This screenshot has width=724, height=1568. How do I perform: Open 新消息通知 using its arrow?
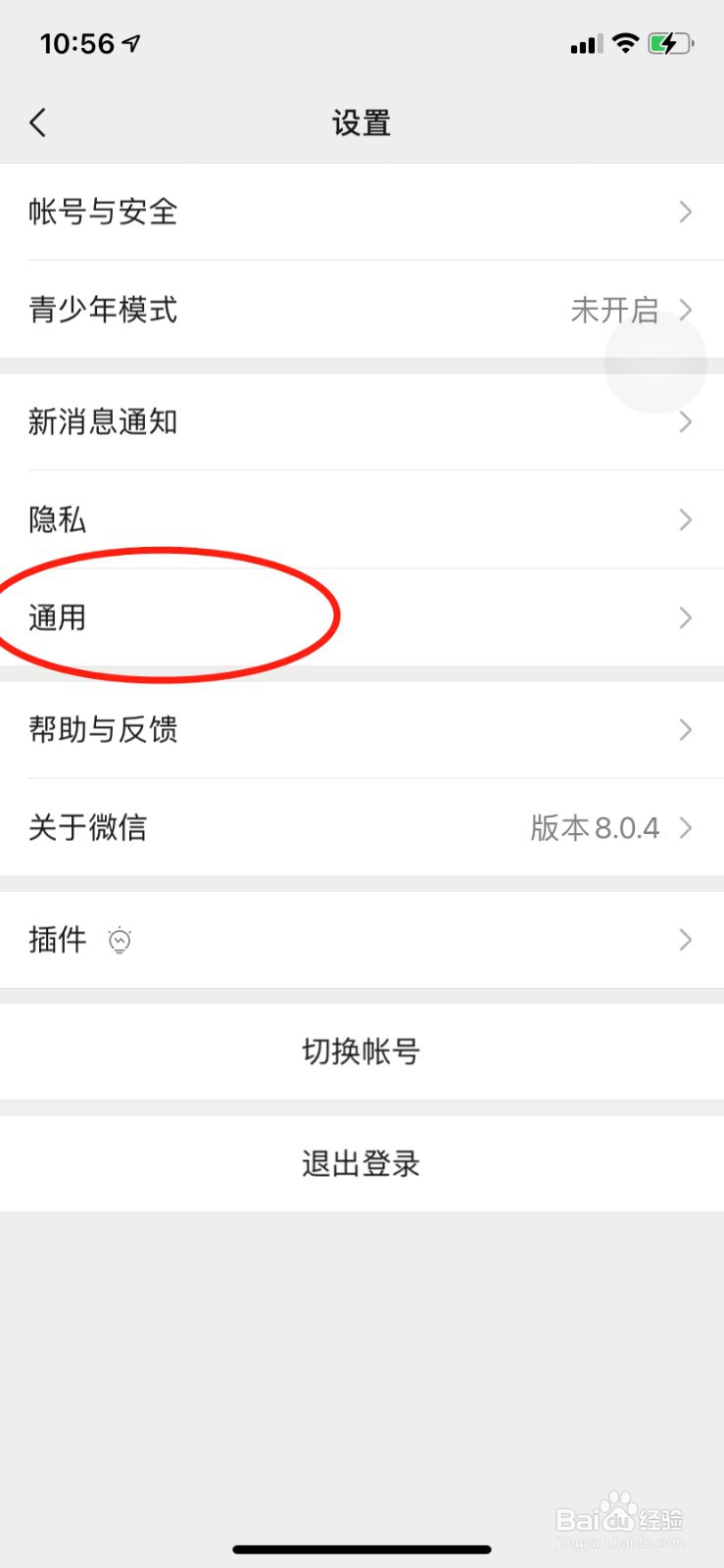686,421
